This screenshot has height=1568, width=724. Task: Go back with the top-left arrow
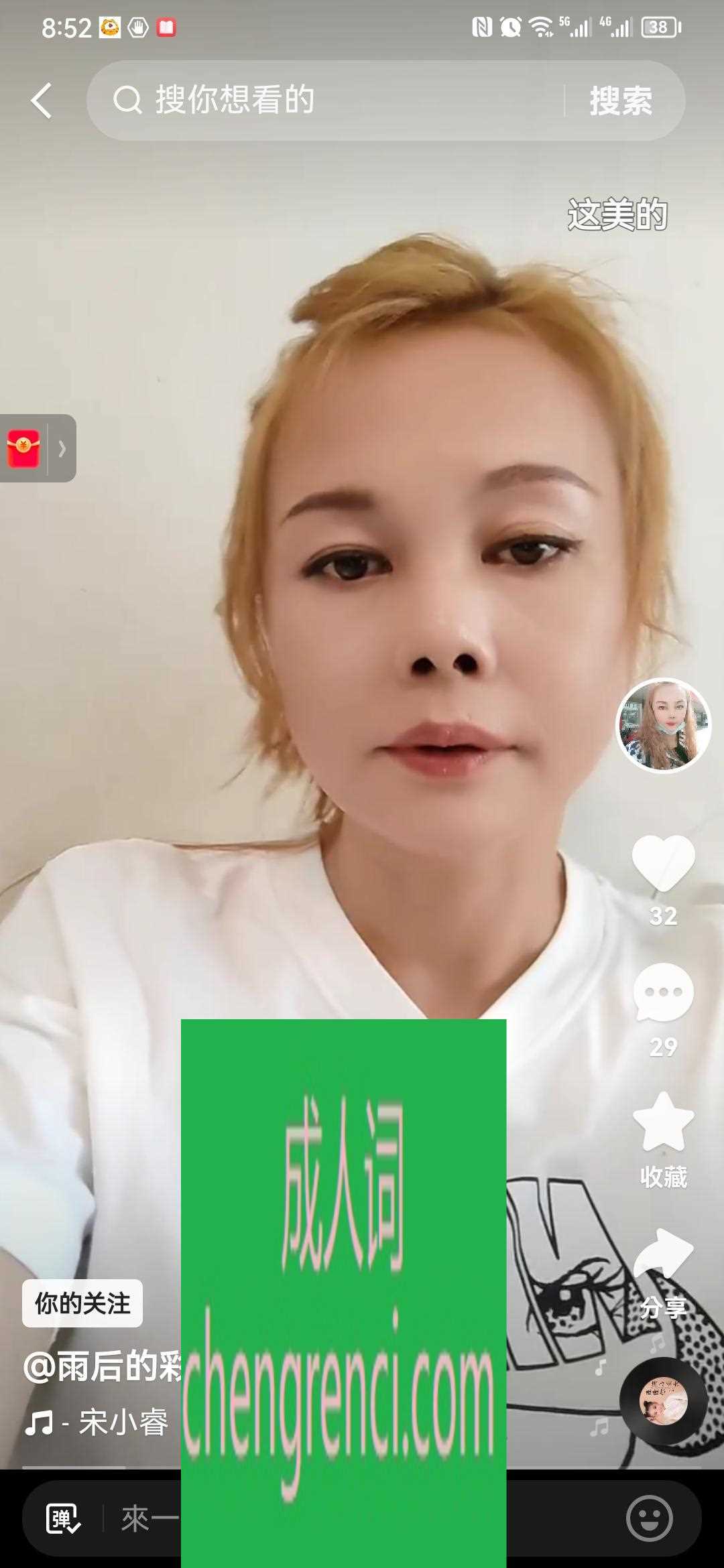coord(42,101)
